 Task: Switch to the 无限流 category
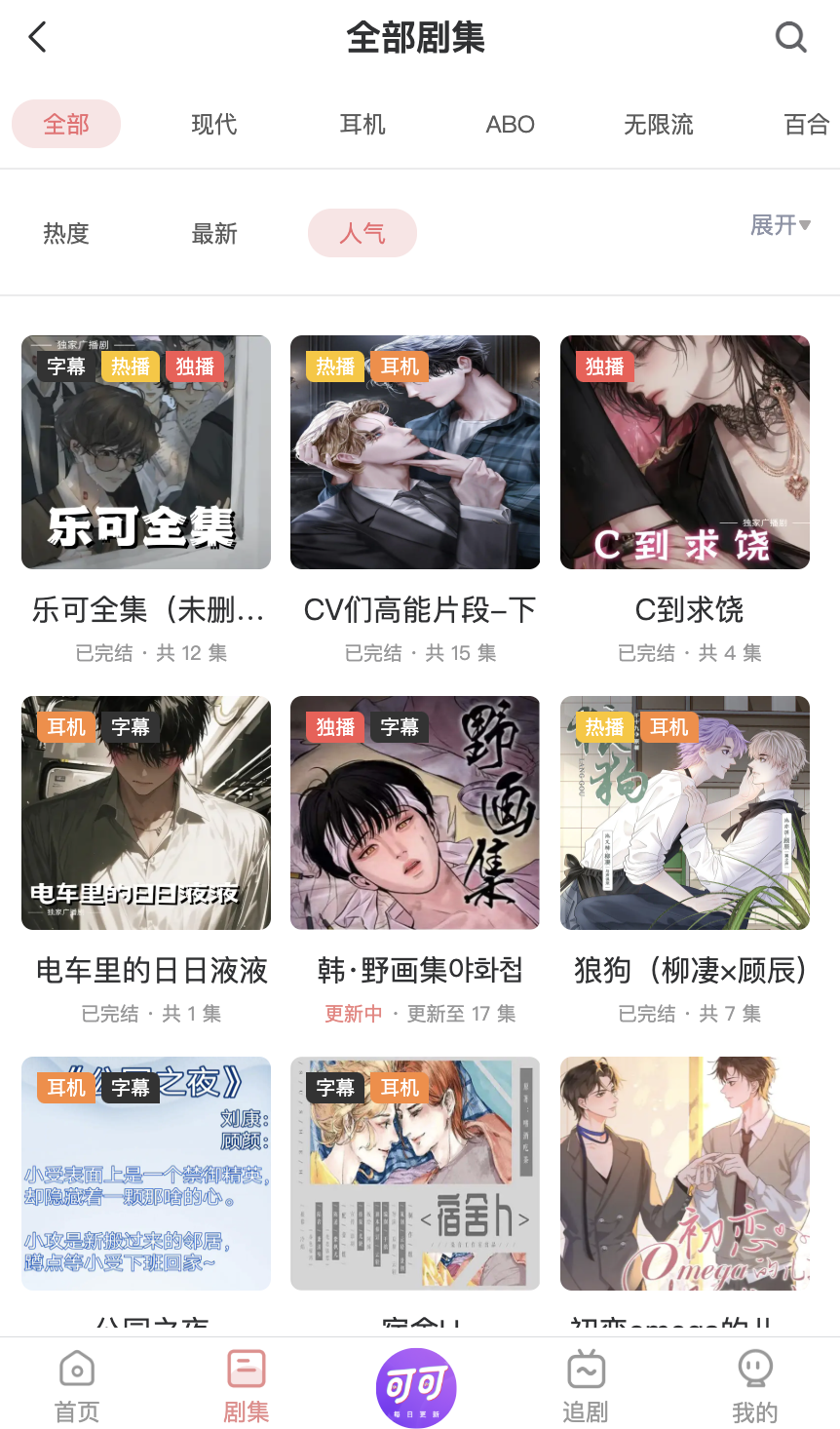659,125
